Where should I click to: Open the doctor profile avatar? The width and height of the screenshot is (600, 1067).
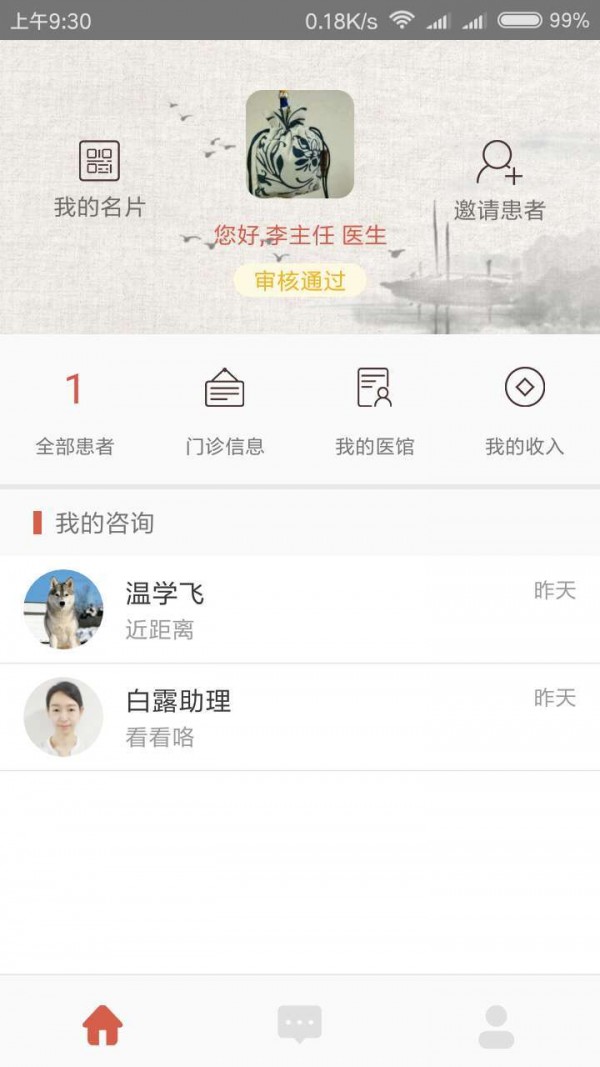(x=300, y=144)
